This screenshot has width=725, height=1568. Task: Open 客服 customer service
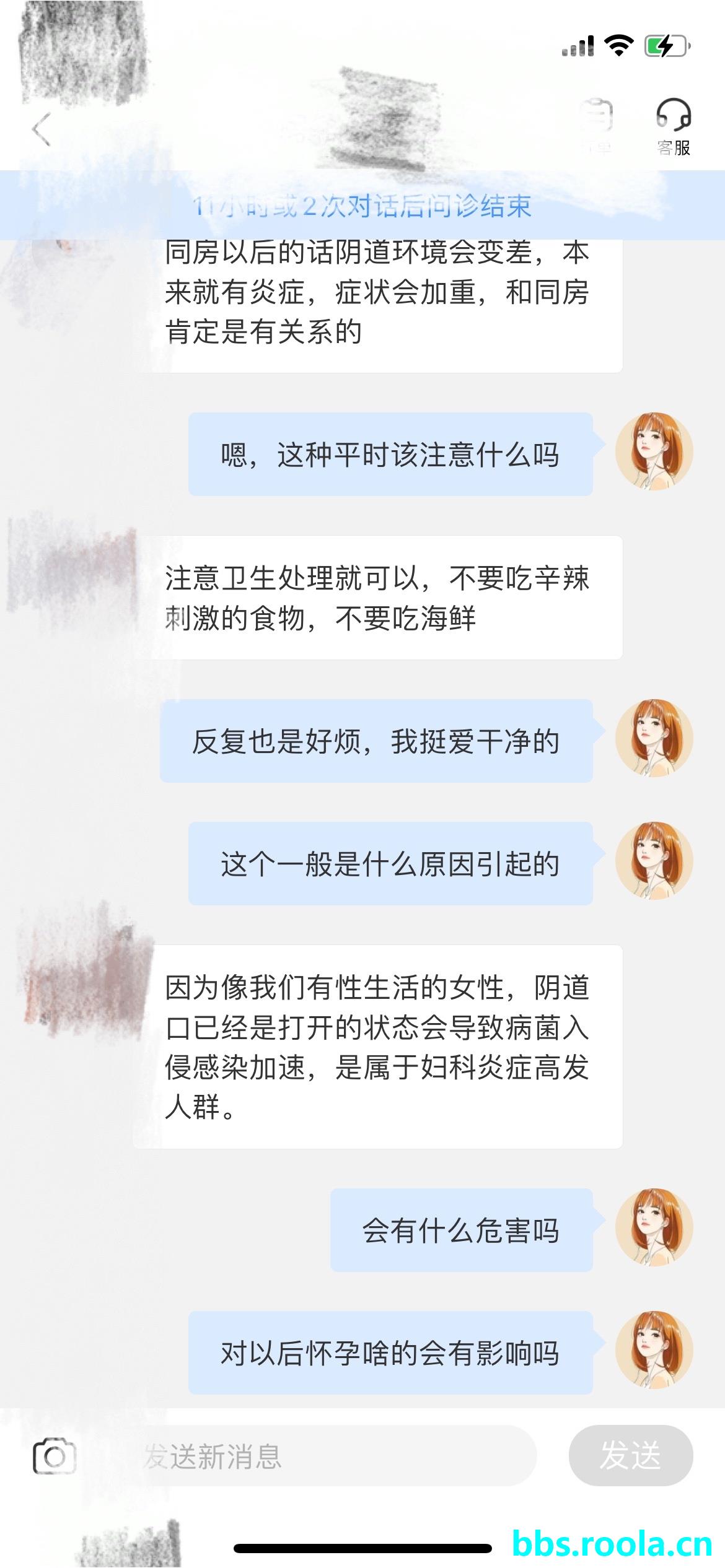point(673,126)
